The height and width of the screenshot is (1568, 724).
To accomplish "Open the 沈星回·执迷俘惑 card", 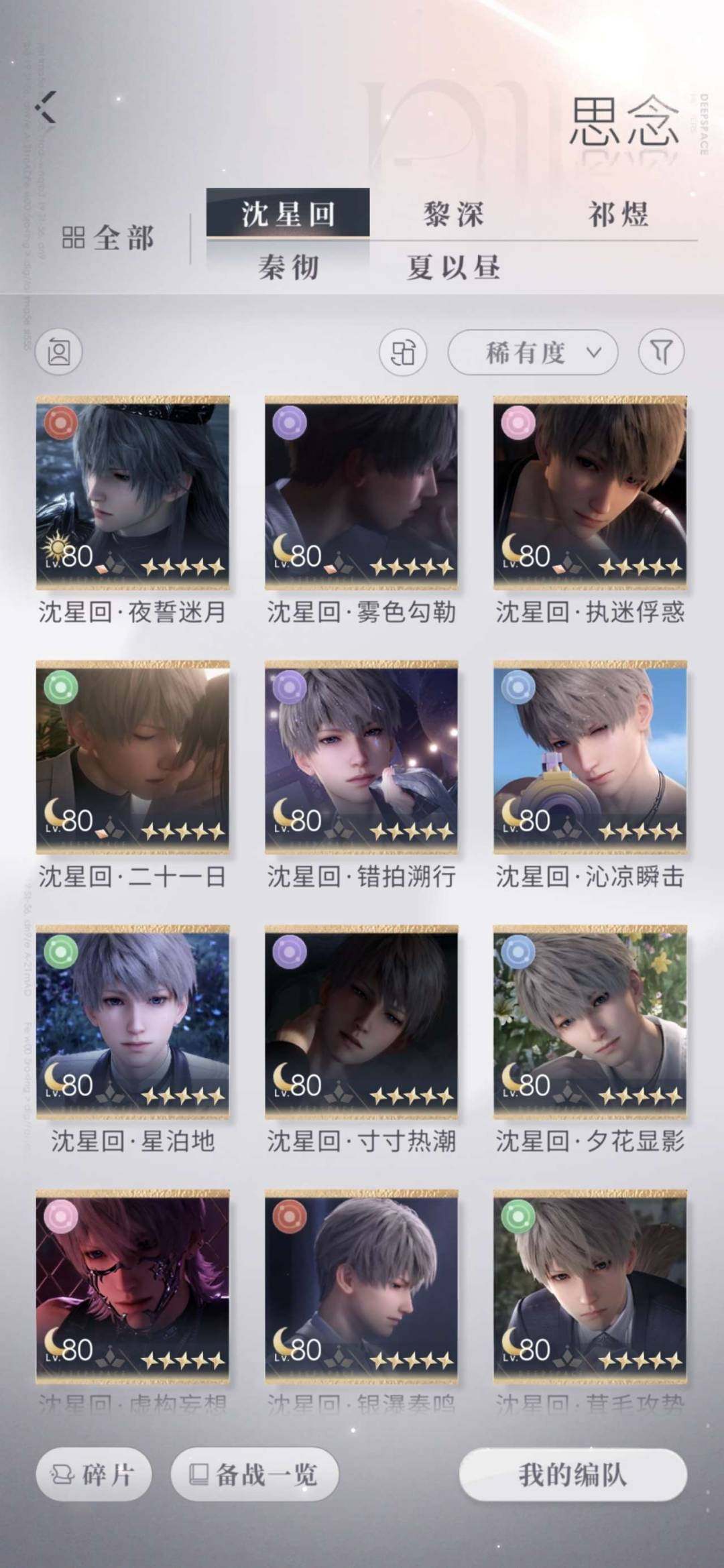I will coord(590,493).
